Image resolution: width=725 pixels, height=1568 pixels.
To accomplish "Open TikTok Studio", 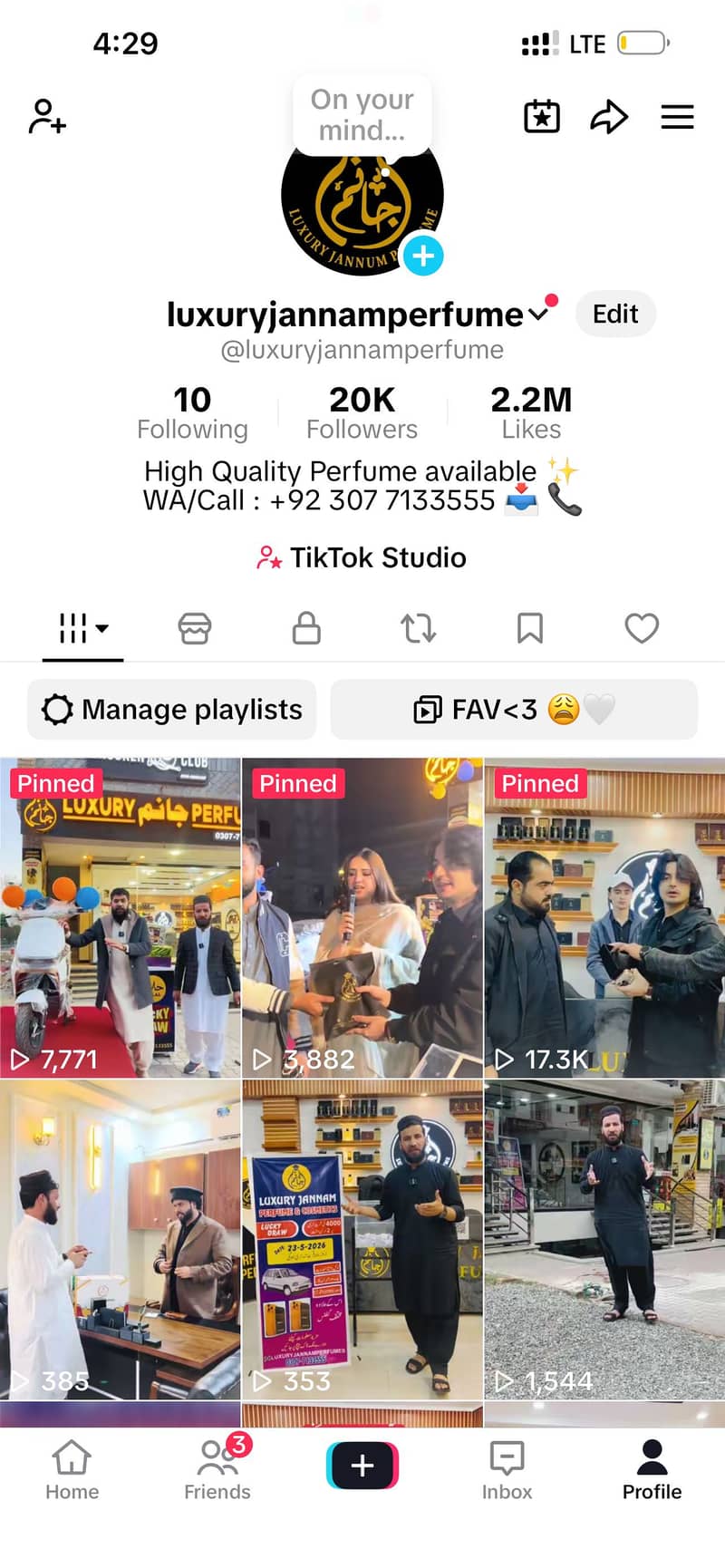I will (362, 557).
